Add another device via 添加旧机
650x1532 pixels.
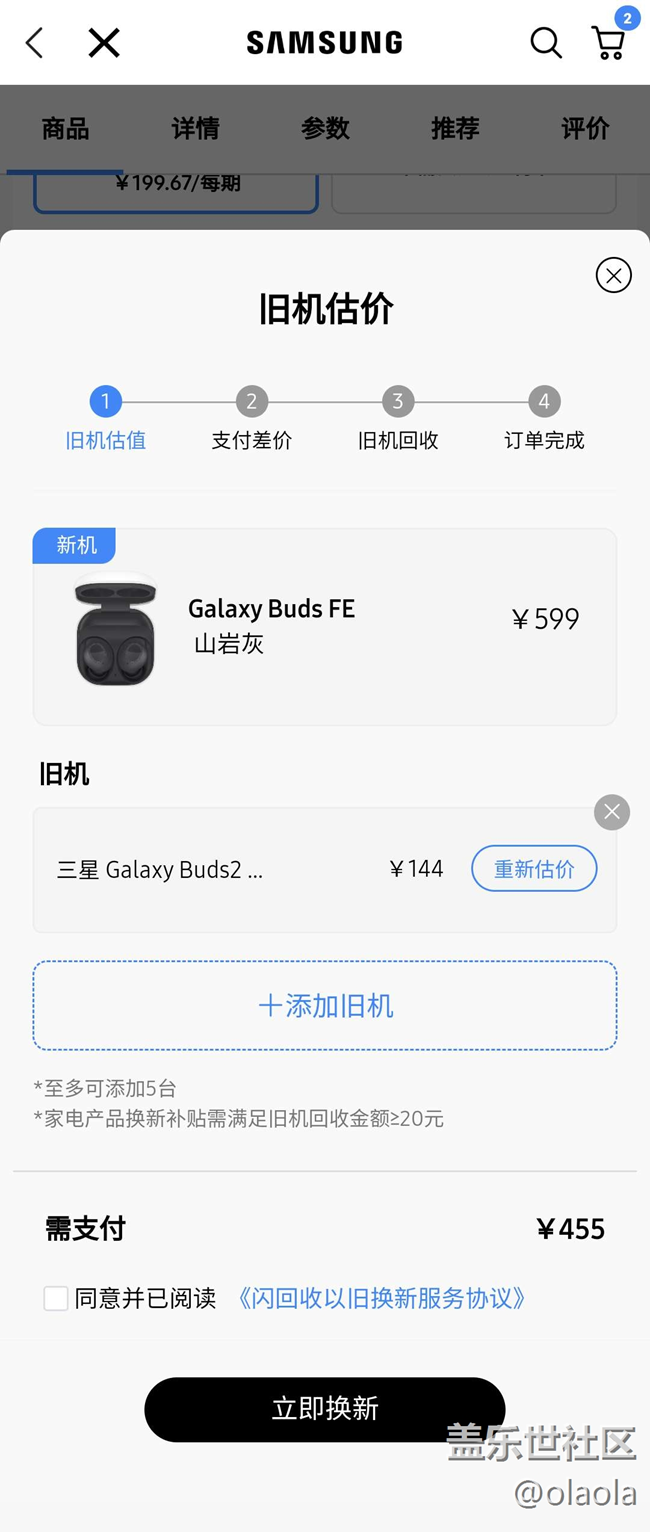click(x=325, y=1005)
